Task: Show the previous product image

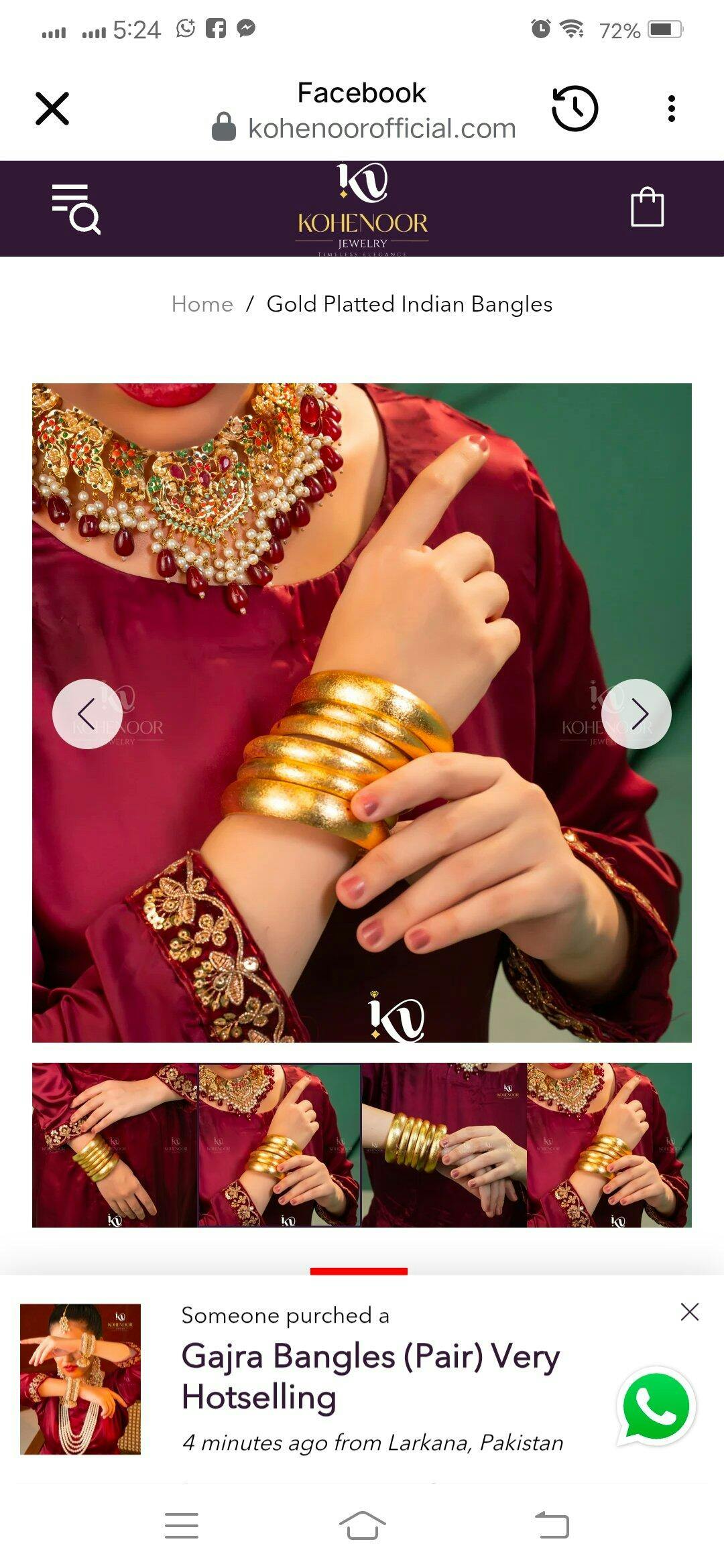Action: (x=87, y=714)
